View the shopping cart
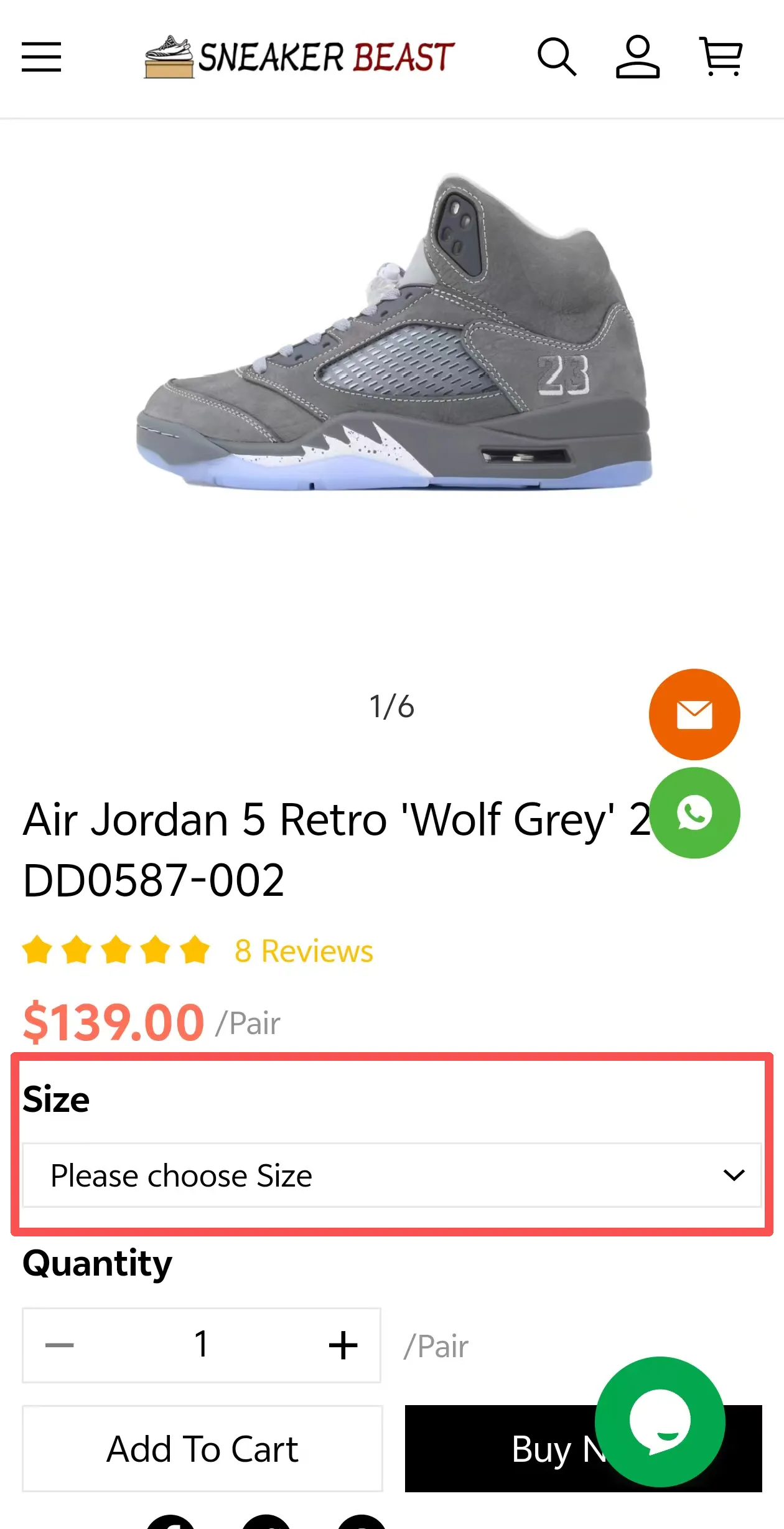Image resolution: width=784 pixels, height=1529 pixels. (x=721, y=57)
